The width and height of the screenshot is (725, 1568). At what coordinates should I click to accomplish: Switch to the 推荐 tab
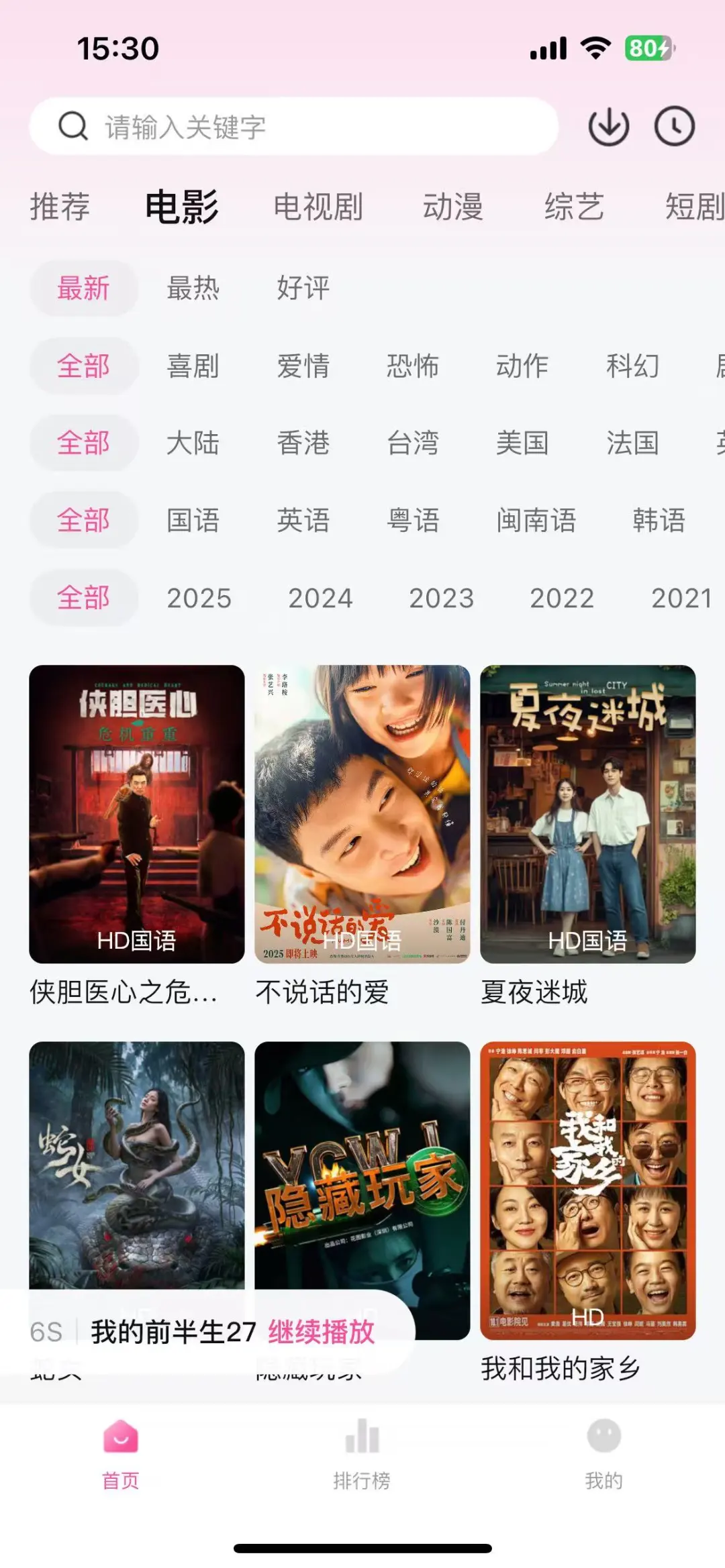pos(60,207)
